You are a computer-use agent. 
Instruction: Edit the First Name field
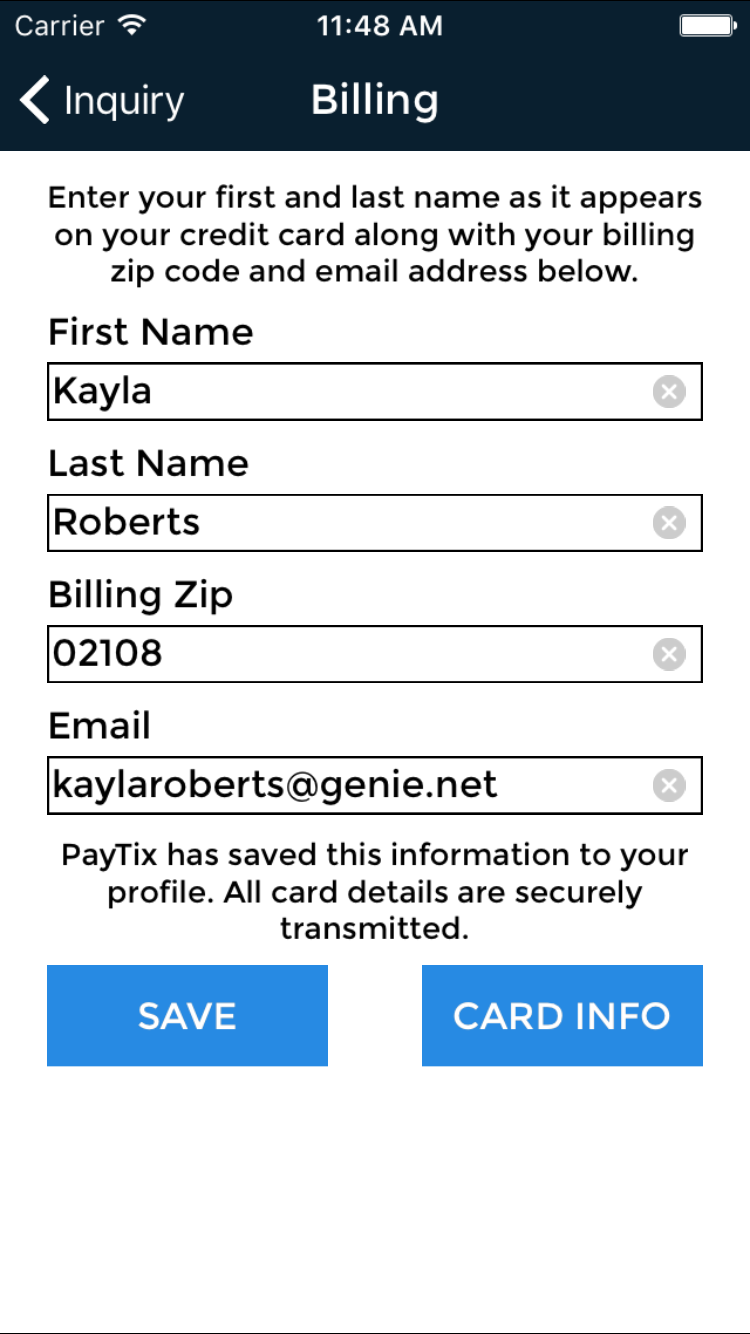click(x=340, y=392)
